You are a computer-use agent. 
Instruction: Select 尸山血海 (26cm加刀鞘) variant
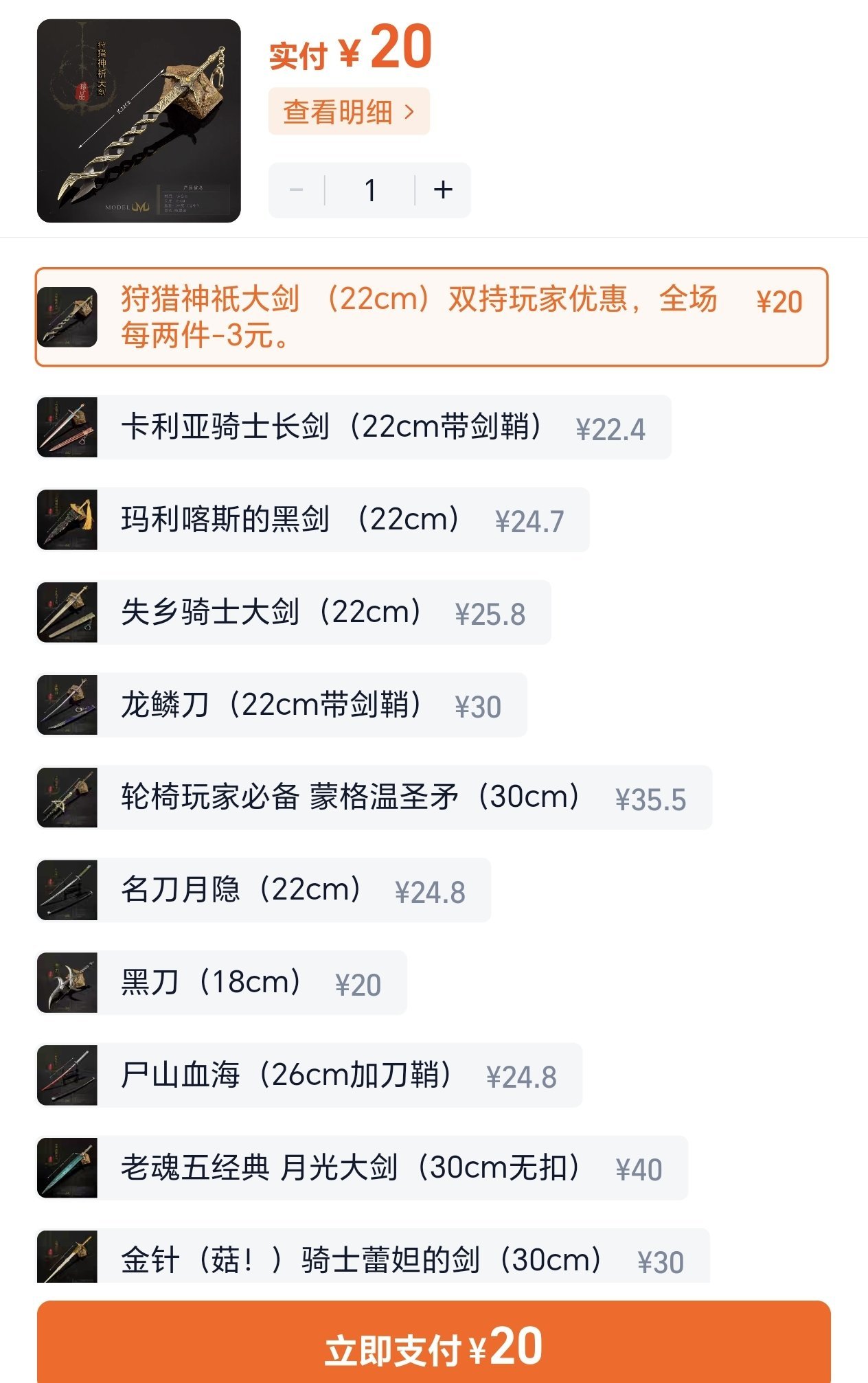308,1075
